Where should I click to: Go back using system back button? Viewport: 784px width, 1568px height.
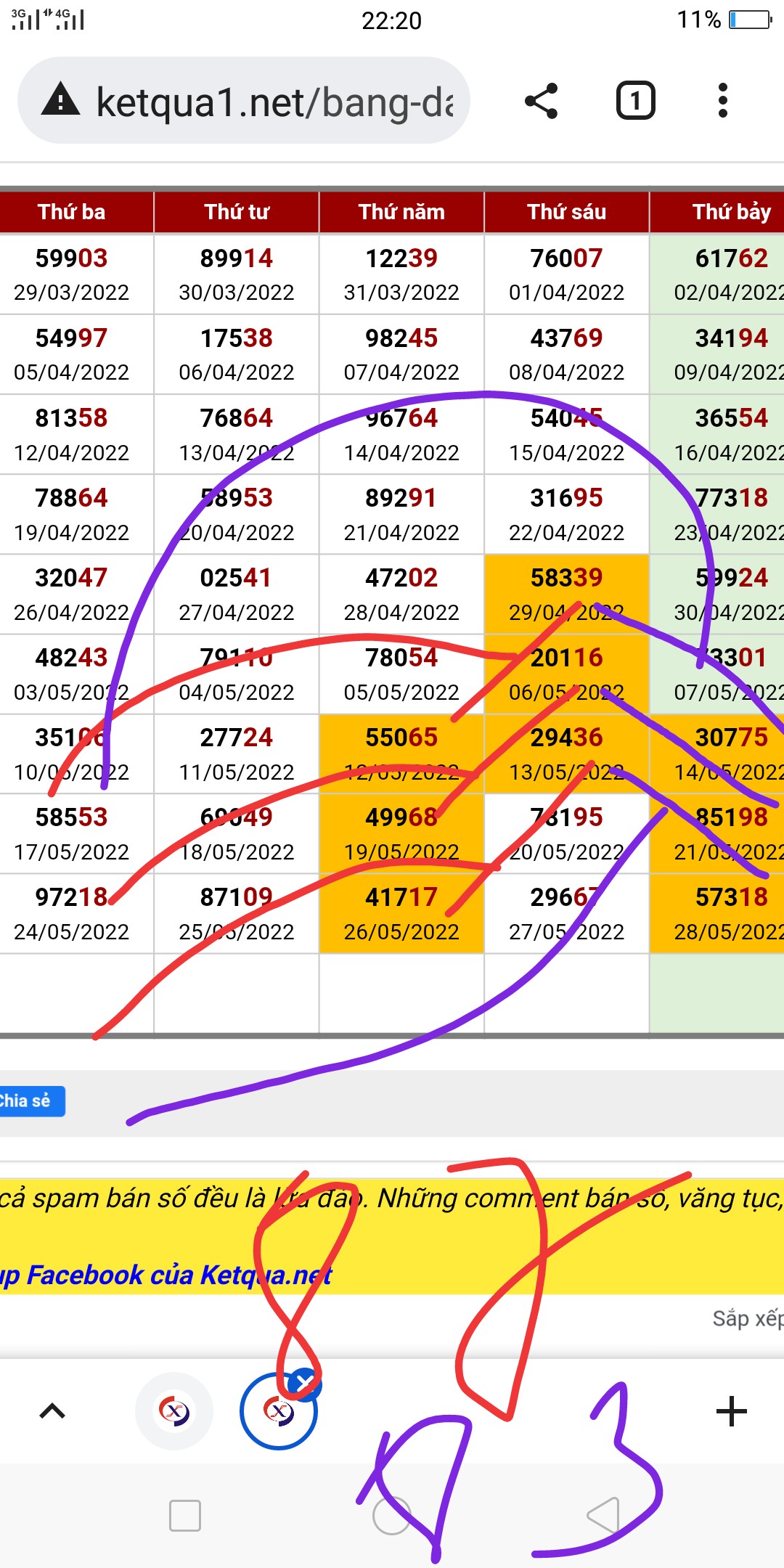click(x=604, y=1516)
